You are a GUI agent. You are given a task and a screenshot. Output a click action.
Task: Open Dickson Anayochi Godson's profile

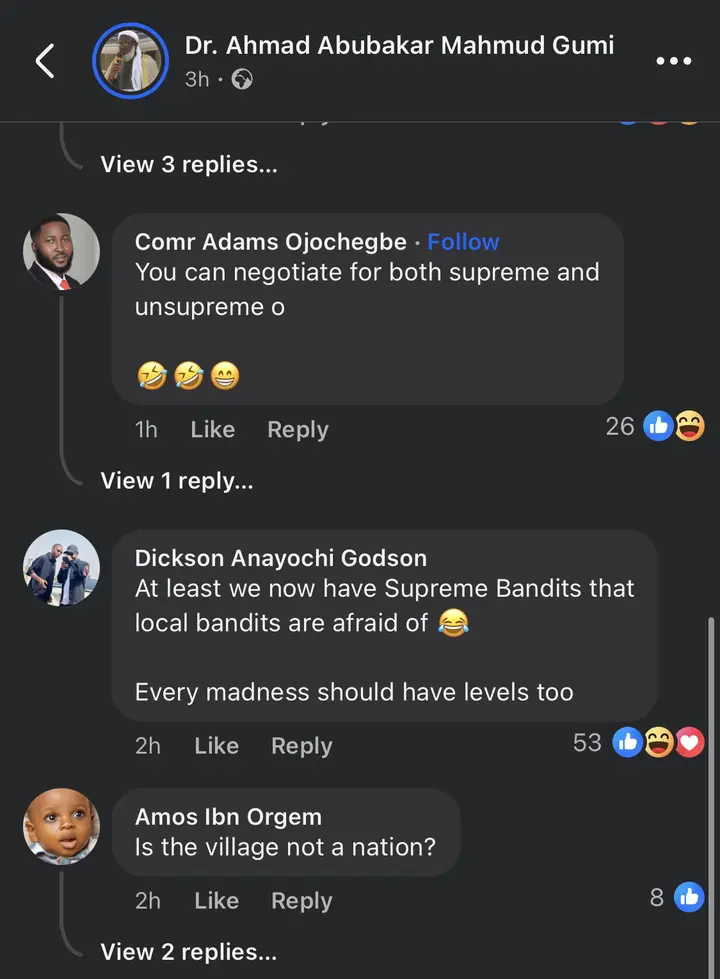coord(61,568)
